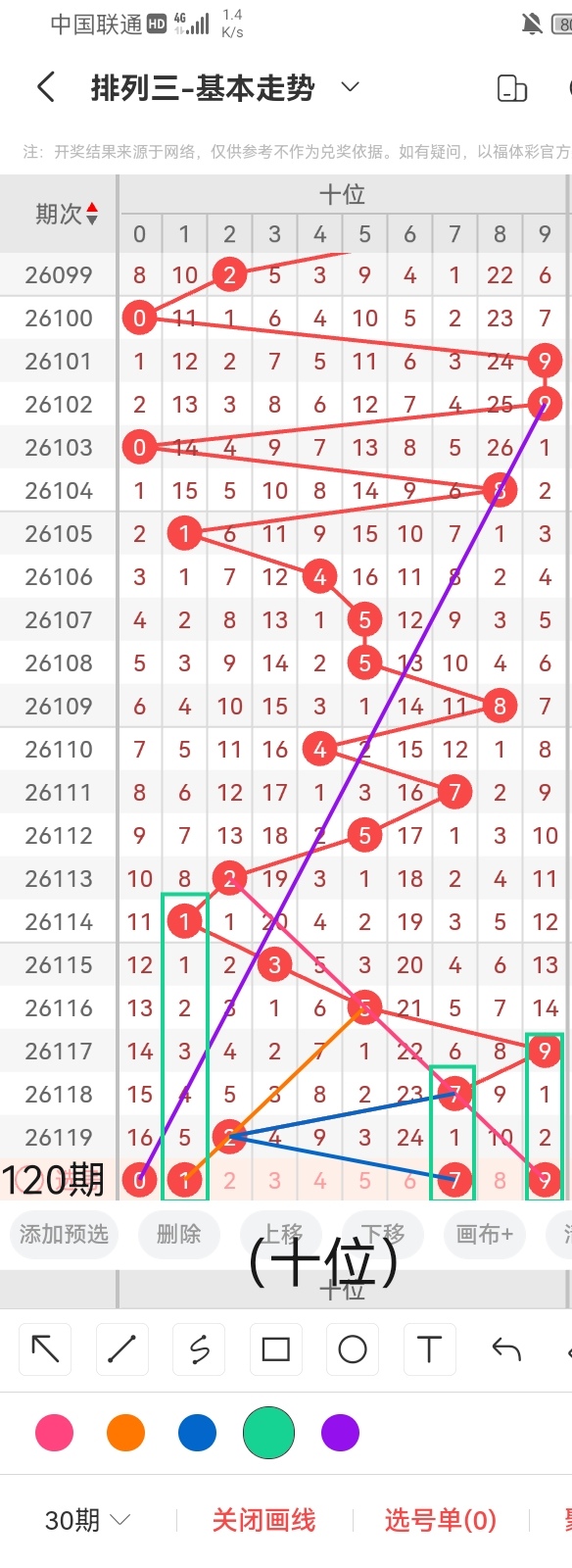Undo the last drawing stroke
Viewport: 572px width, 1568px height.
tap(506, 1349)
